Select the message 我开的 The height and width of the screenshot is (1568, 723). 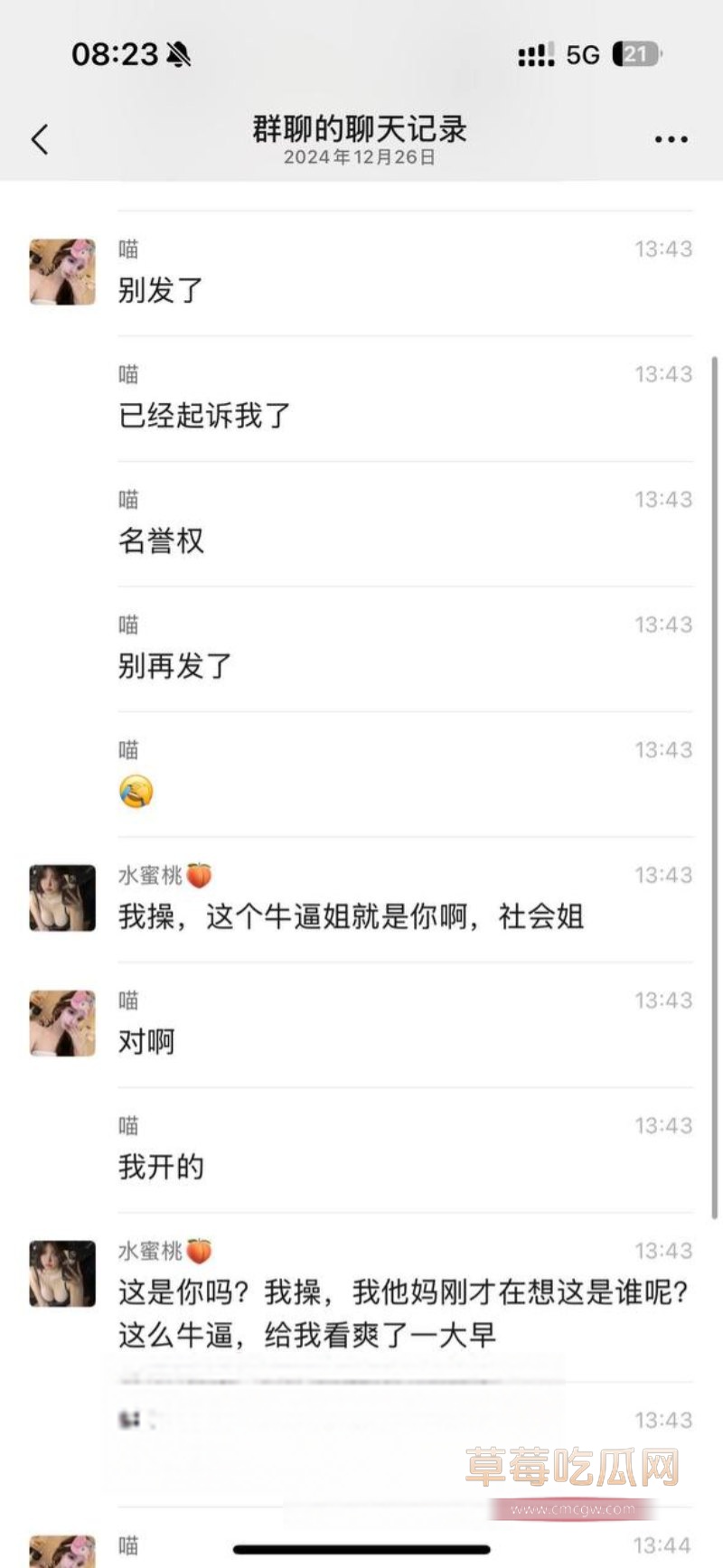pyautogui.click(x=162, y=1167)
